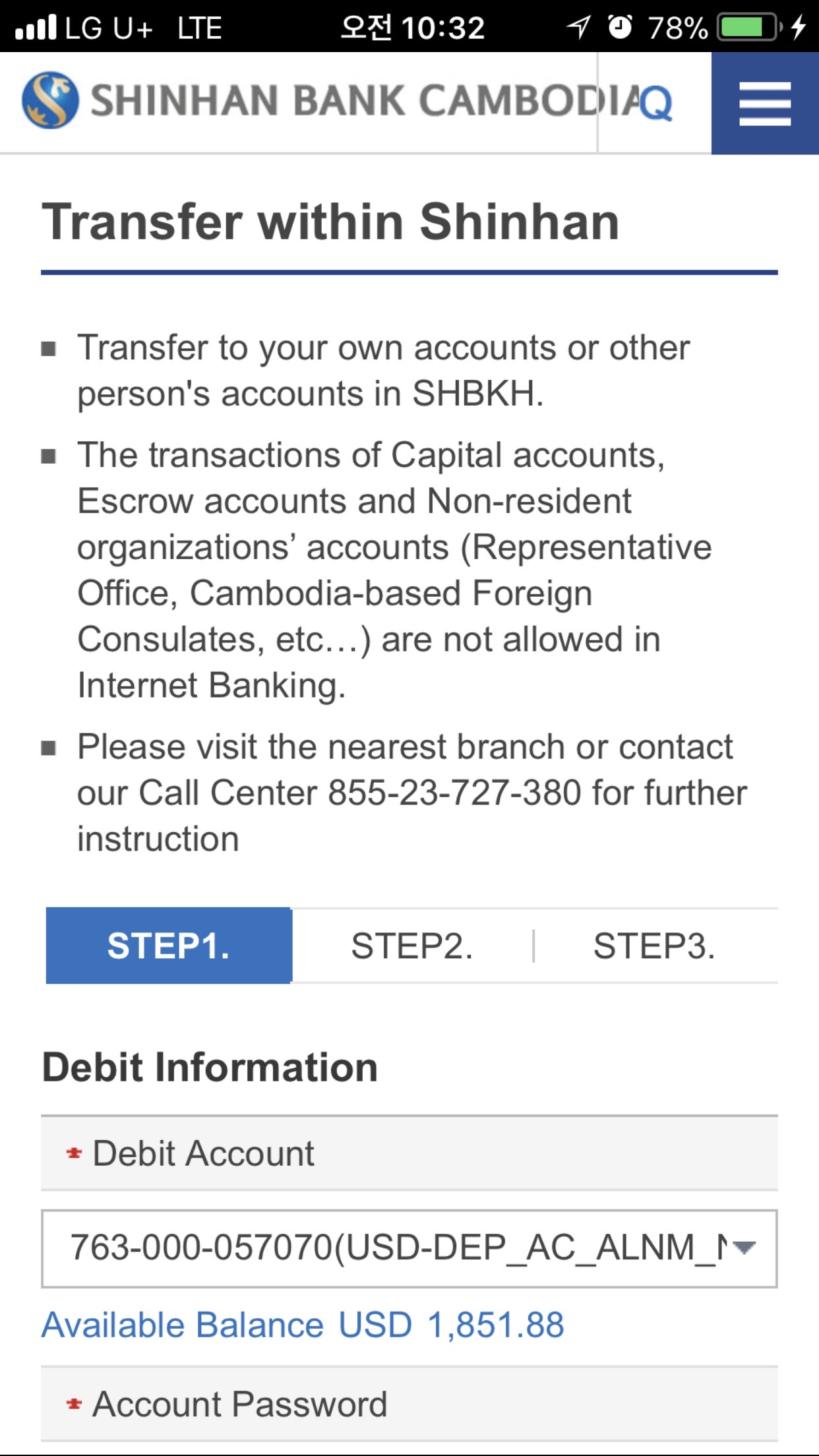Tap the search magnifier icon
819x1456 pixels.
pos(656,104)
